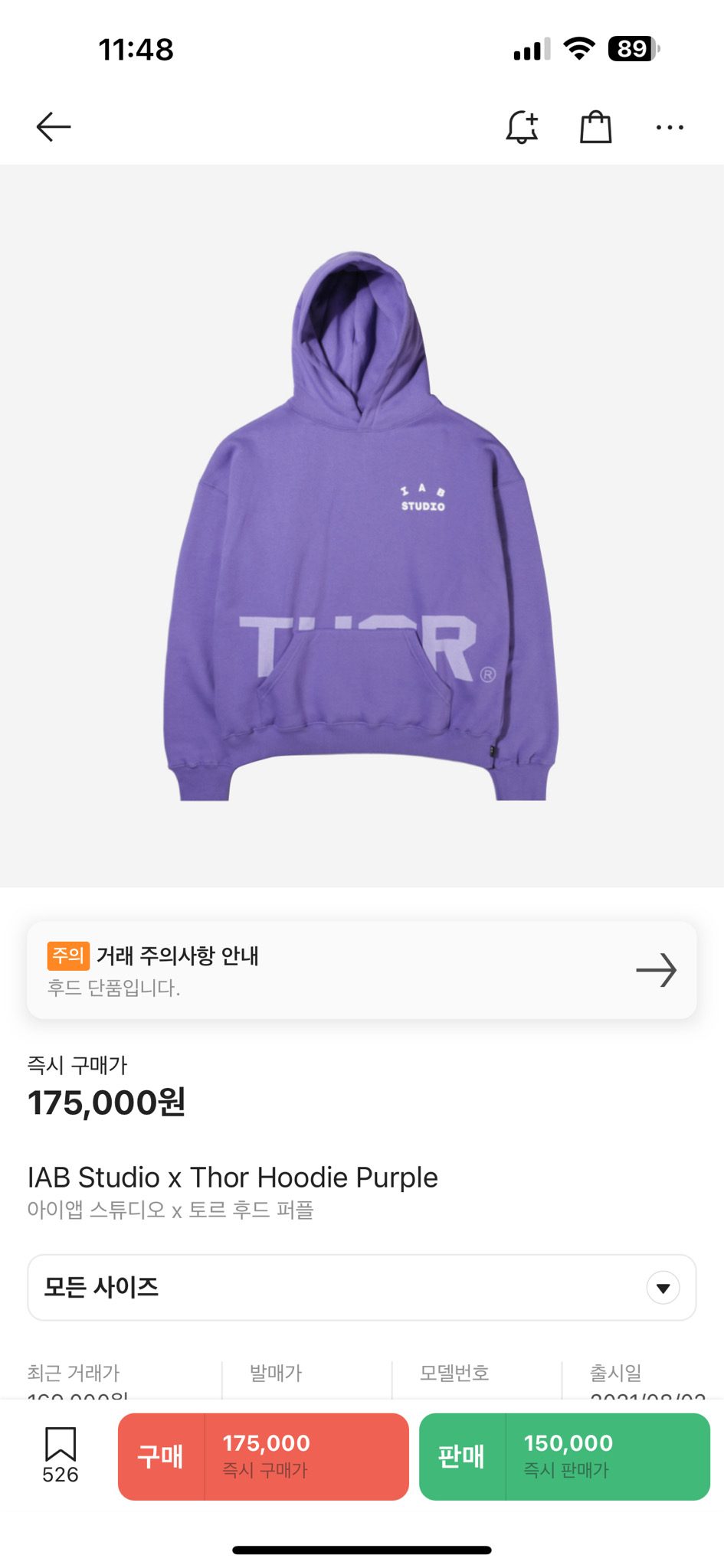Tap the orange 주의 caution badge
Image resolution: width=724 pixels, height=1568 pixels.
click(x=70, y=957)
